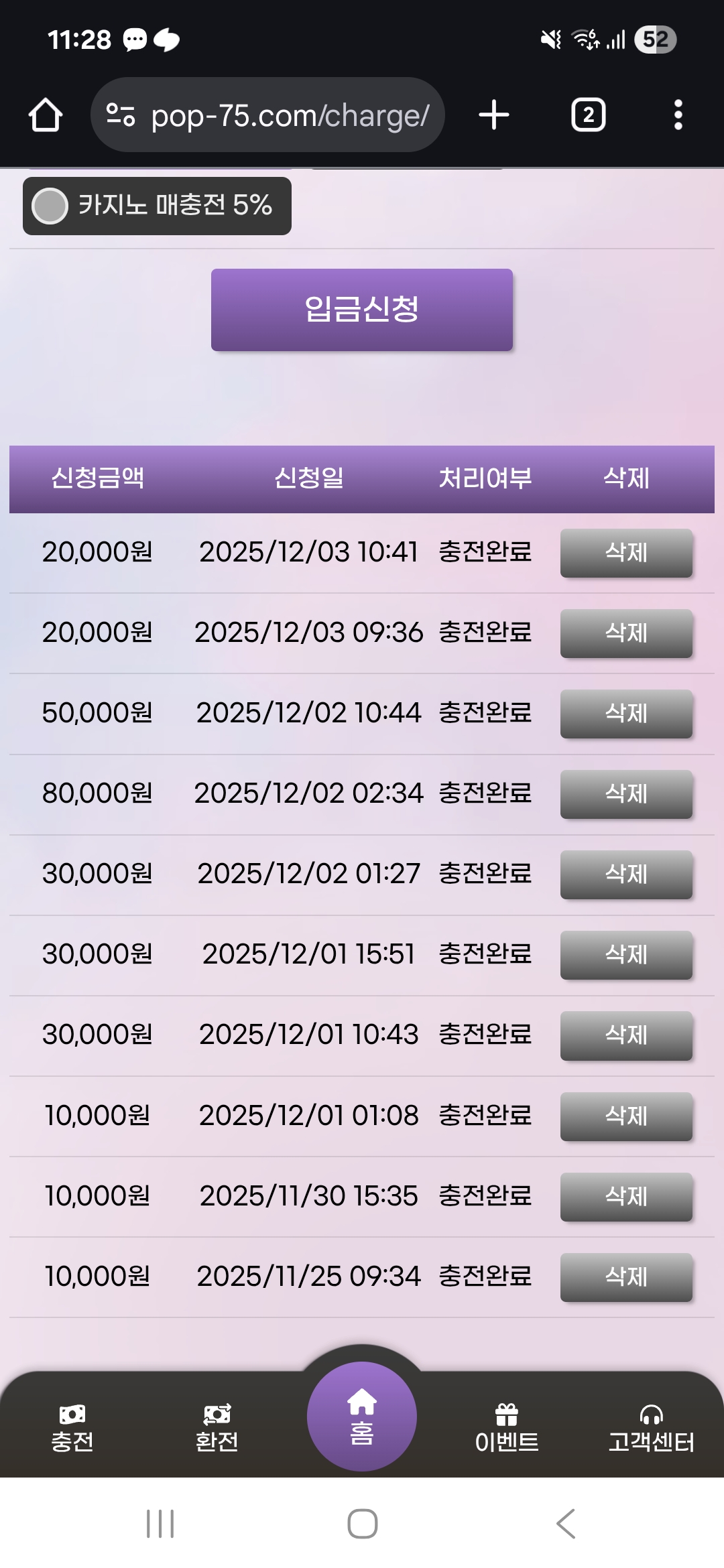This screenshot has height=1568, width=724.
Task: Open the tab switcher showing 2 tabs
Action: coord(587,114)
